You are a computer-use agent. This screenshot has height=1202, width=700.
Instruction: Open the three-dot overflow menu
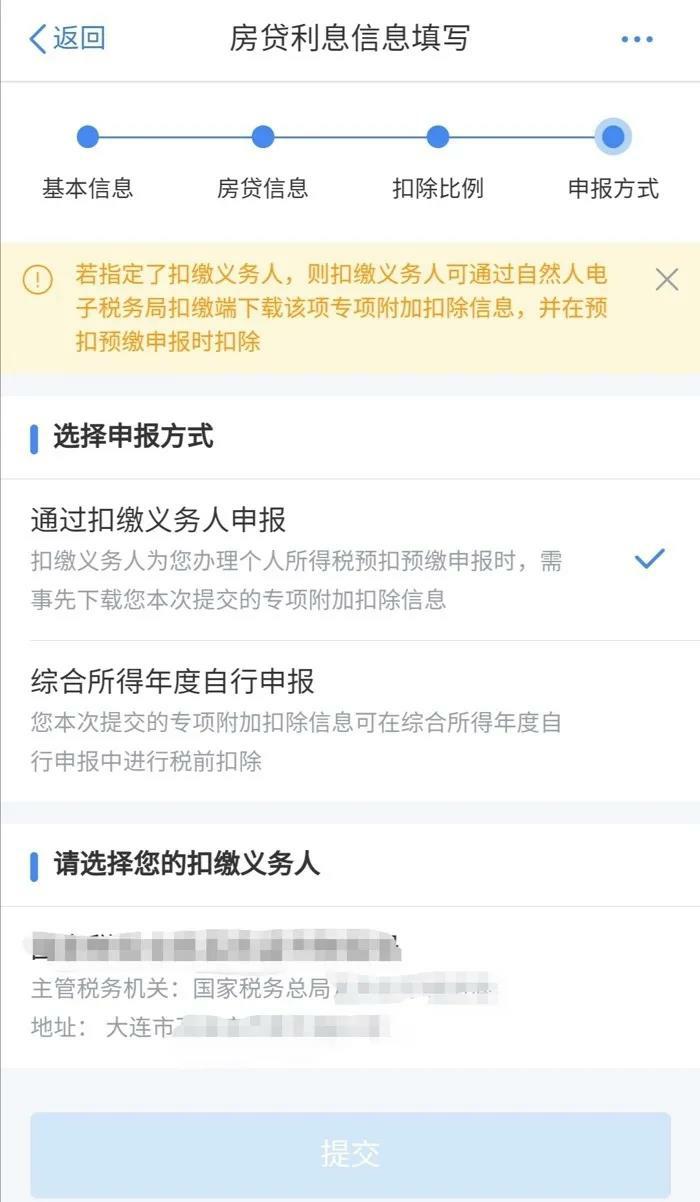636,40
